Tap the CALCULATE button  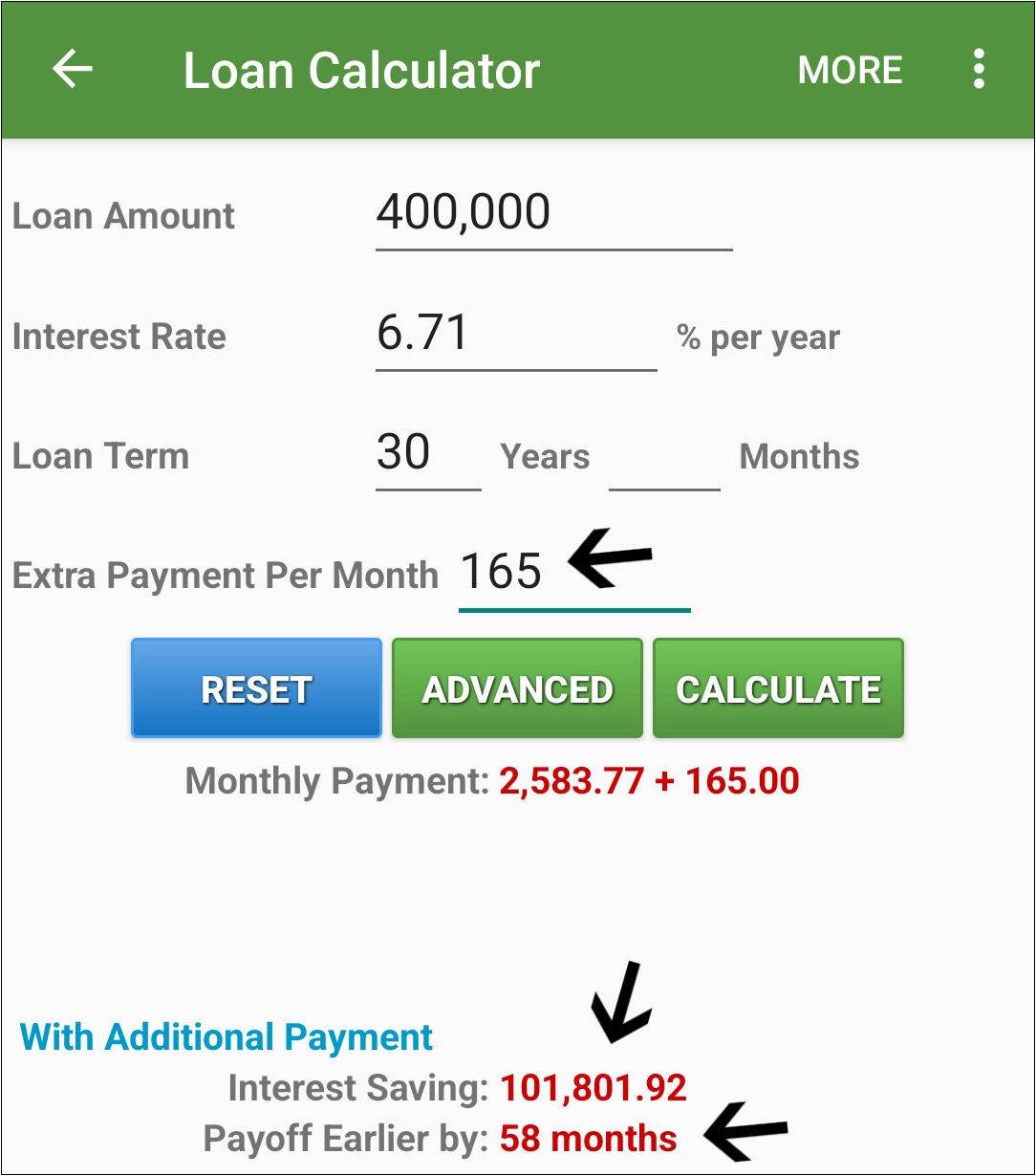click(778, 689)
